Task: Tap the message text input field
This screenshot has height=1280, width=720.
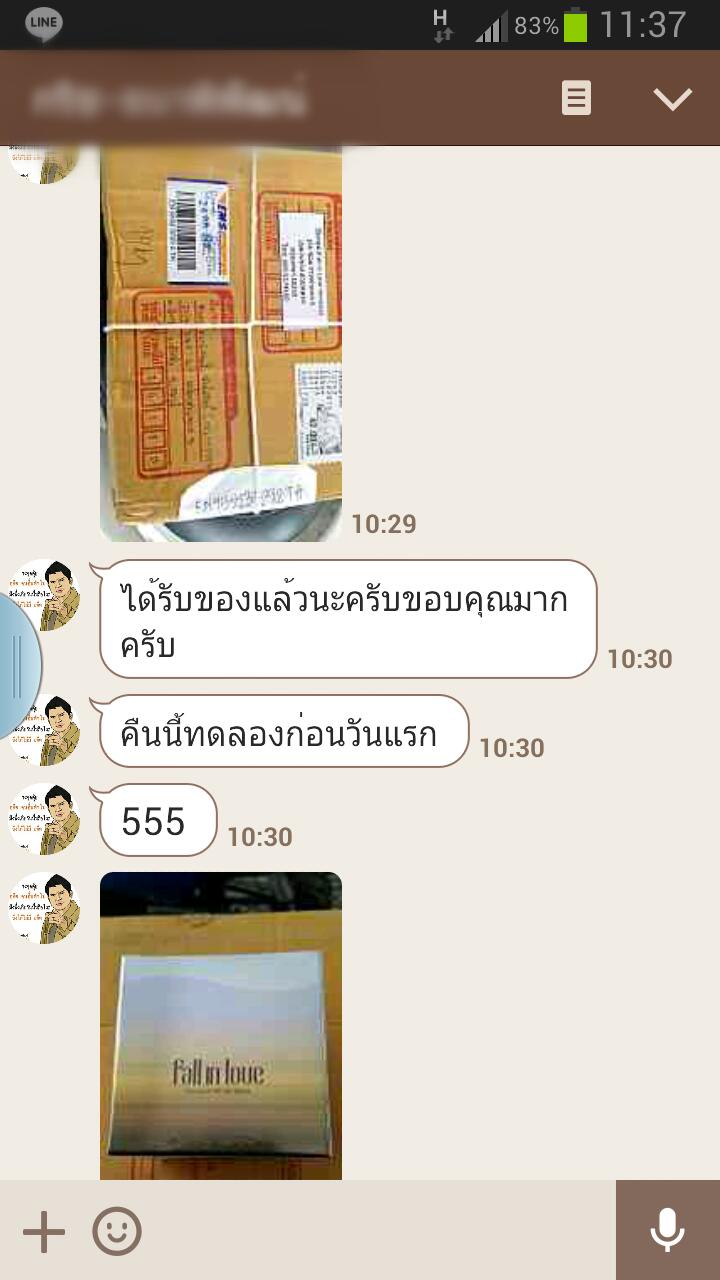Action: (380, 1231)
